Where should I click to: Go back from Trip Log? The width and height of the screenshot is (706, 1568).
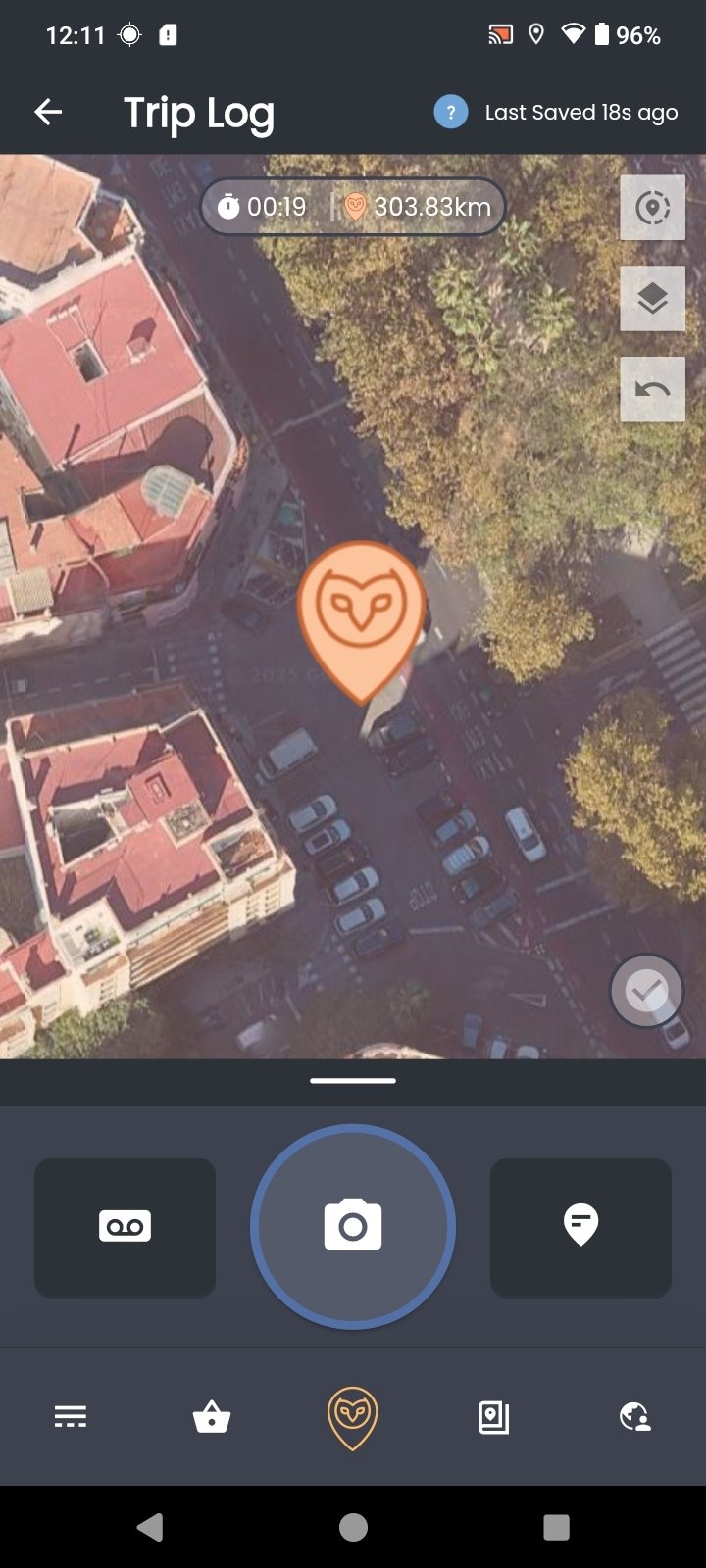point(48,113)
